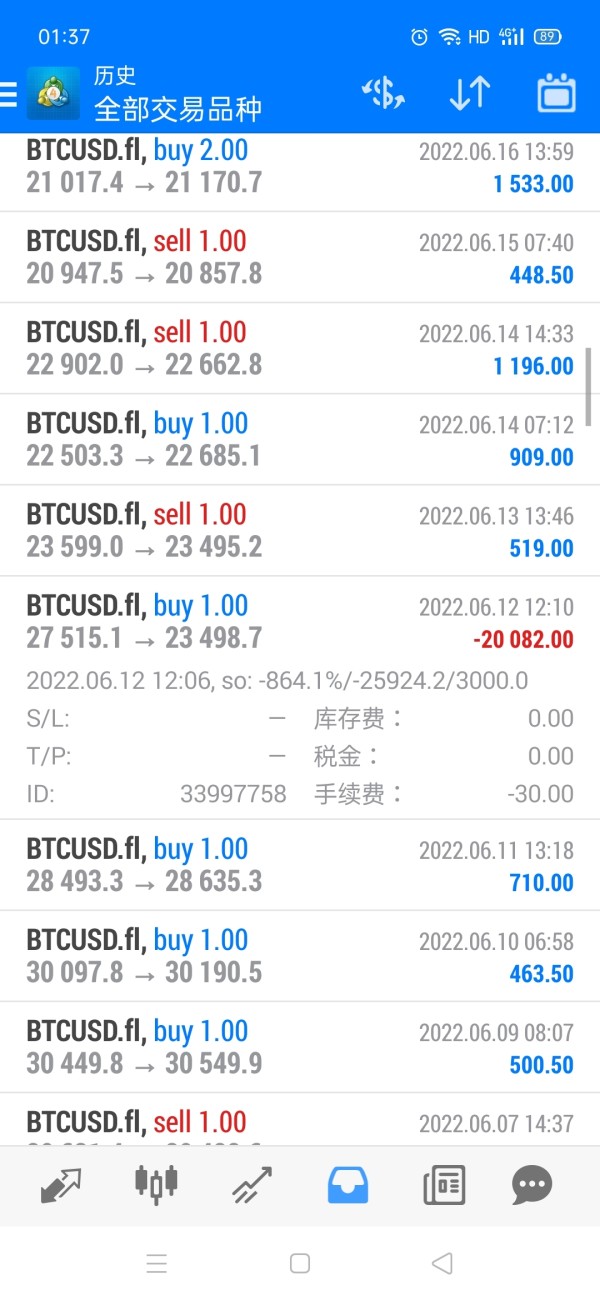Expand the buy trade with 463.50 profit

click(300, 955)
